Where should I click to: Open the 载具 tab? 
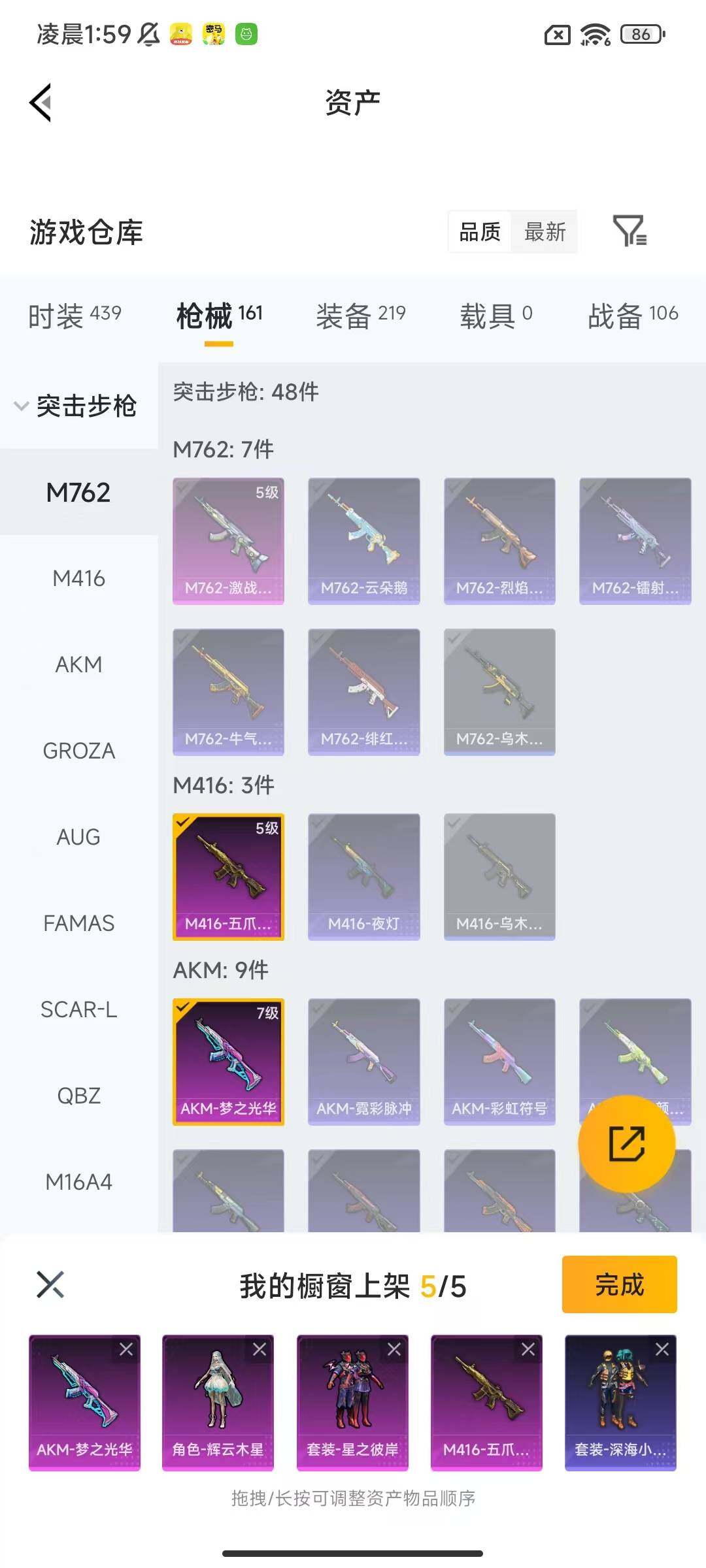click(x=496, y=316)
